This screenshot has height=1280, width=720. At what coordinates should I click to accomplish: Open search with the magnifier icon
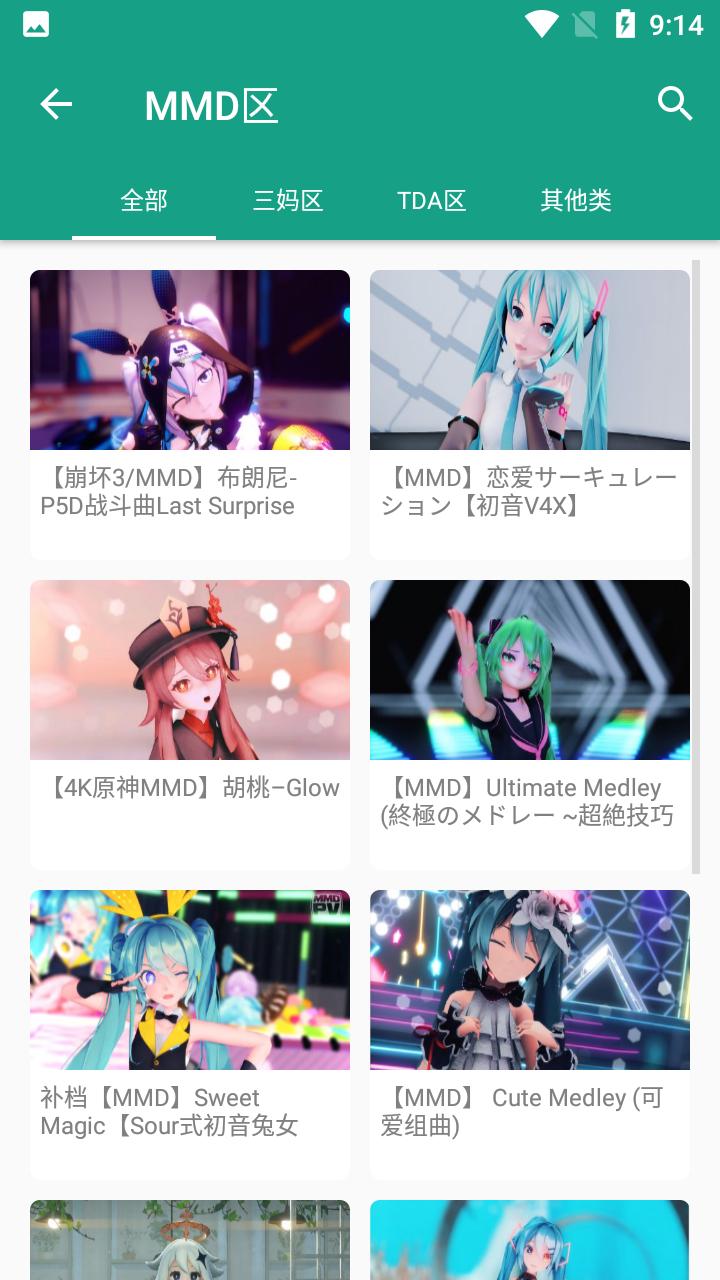674,102
